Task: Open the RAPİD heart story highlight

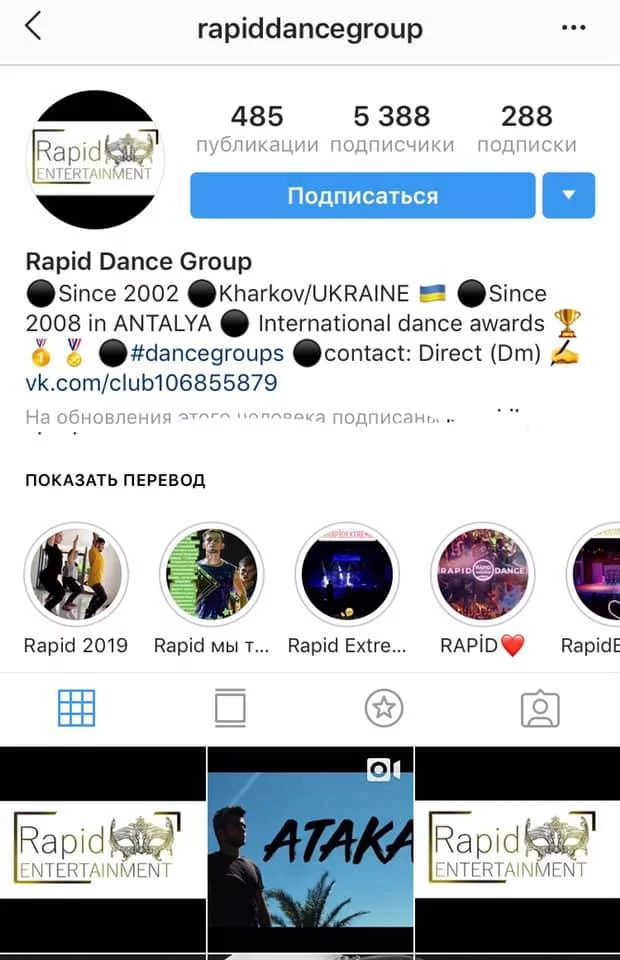Action: 482,575
